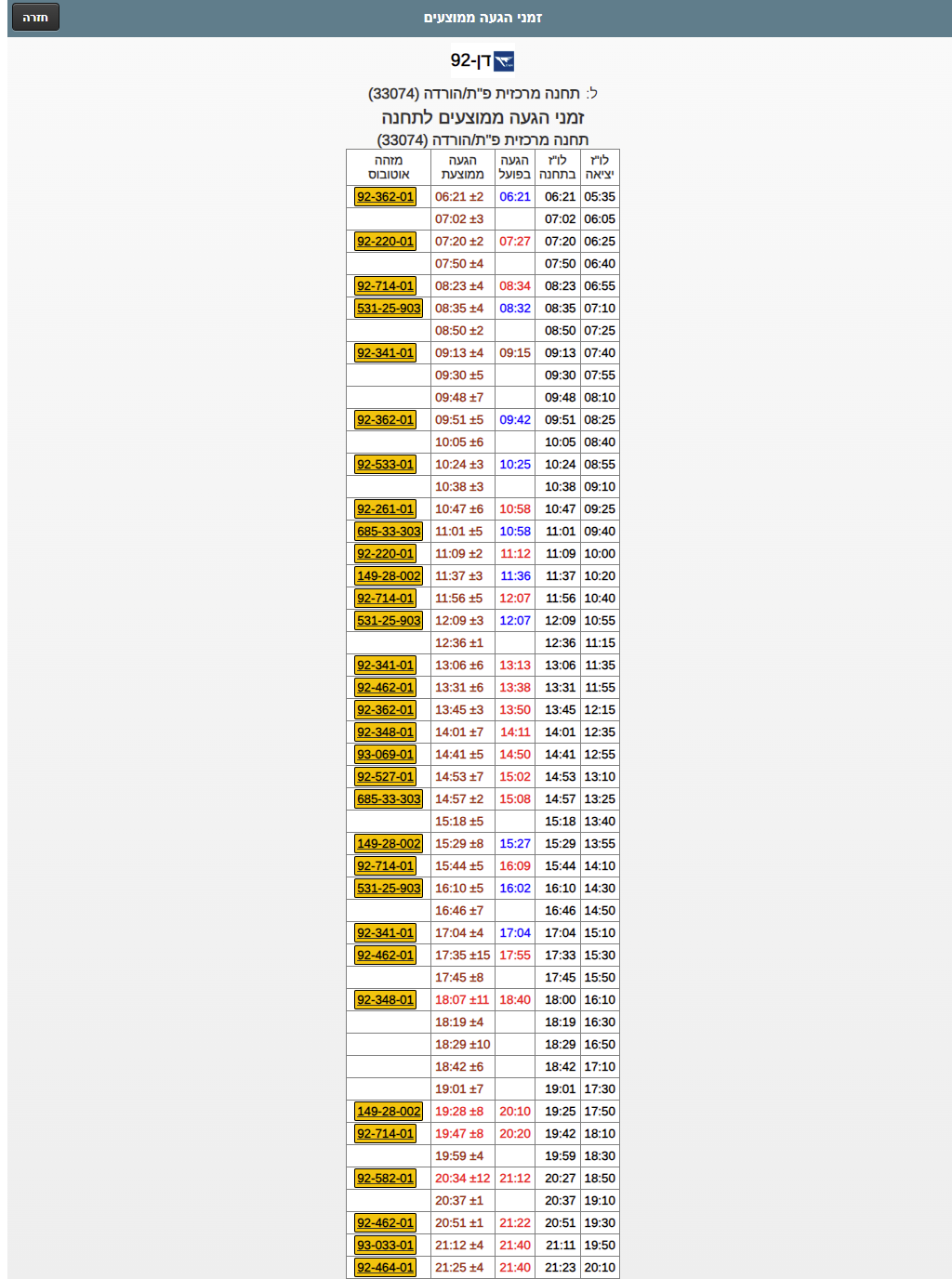Open the 685-33-303 vehicle link near 11:01
Screen dimensions: 952x1279
tap(388, 531)
